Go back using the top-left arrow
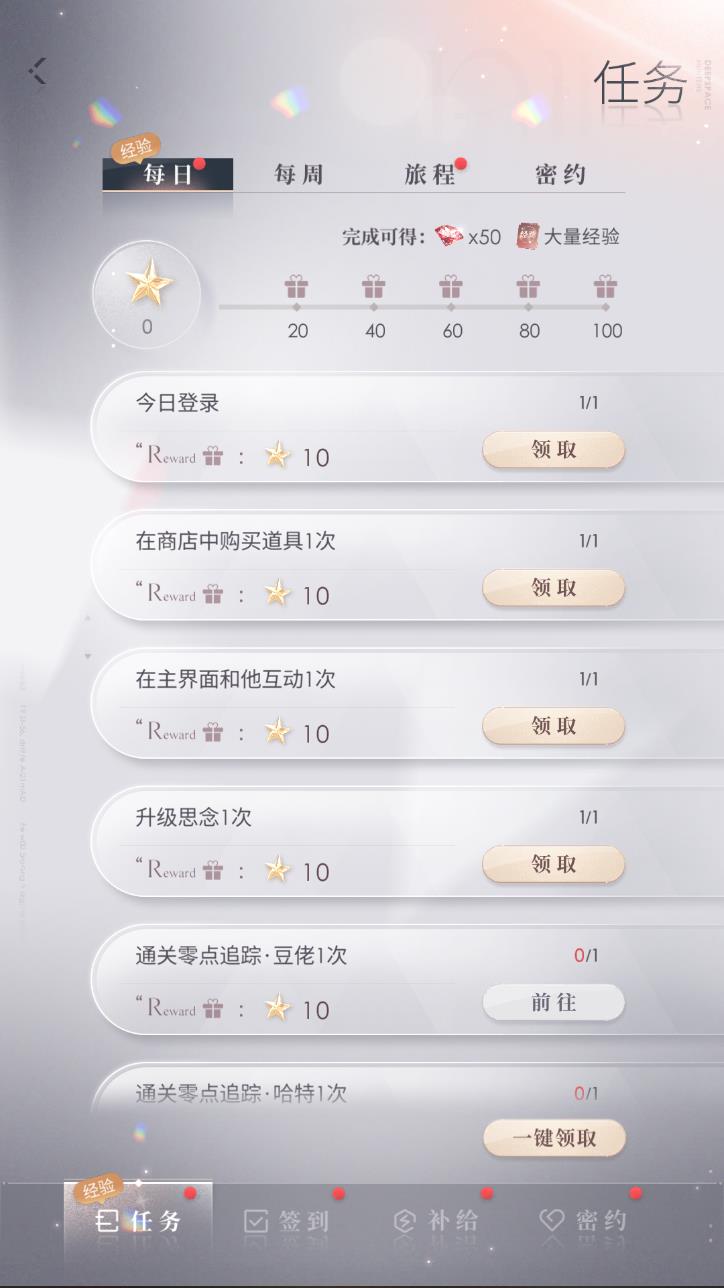The image size is (724, 1288). (38, 70)
